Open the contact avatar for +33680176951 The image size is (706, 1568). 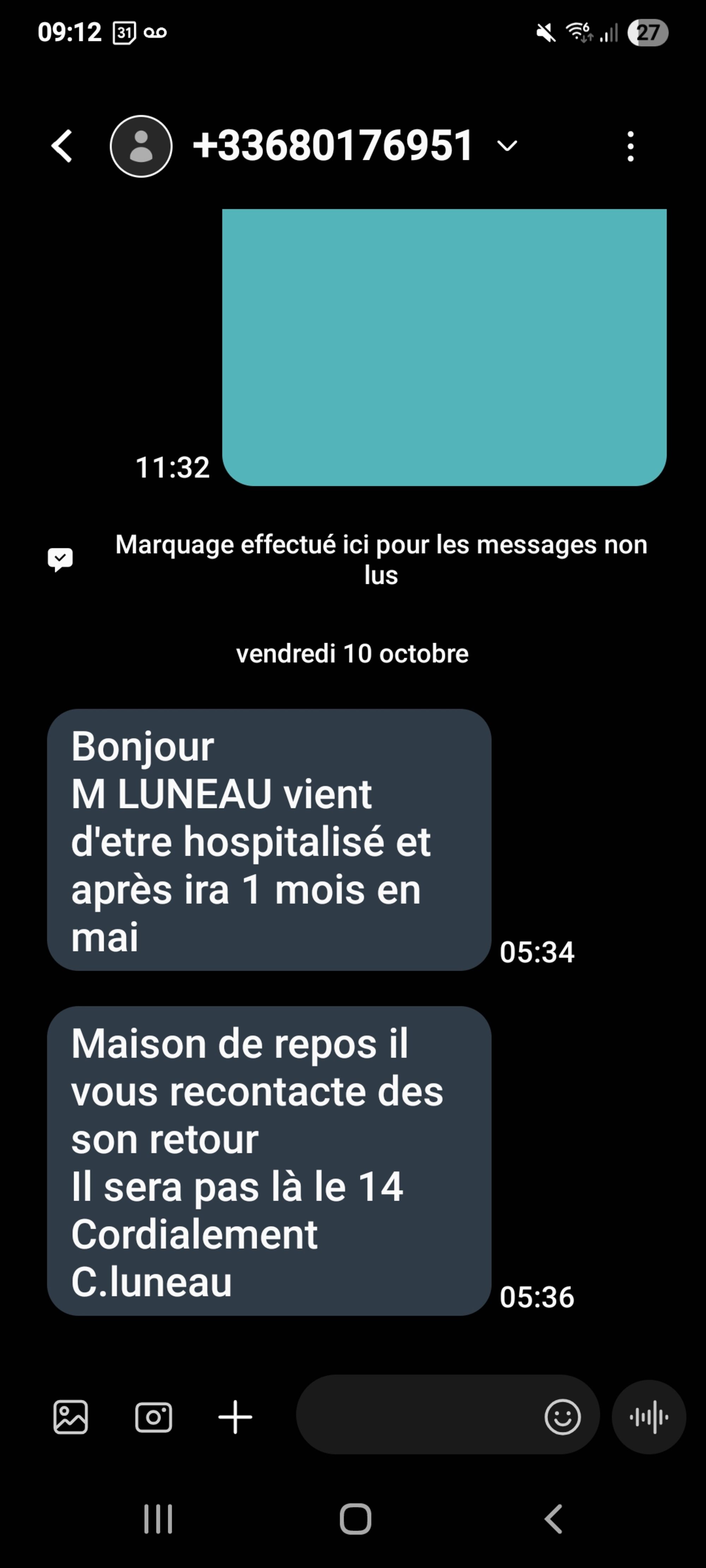(x=141, y=146)
